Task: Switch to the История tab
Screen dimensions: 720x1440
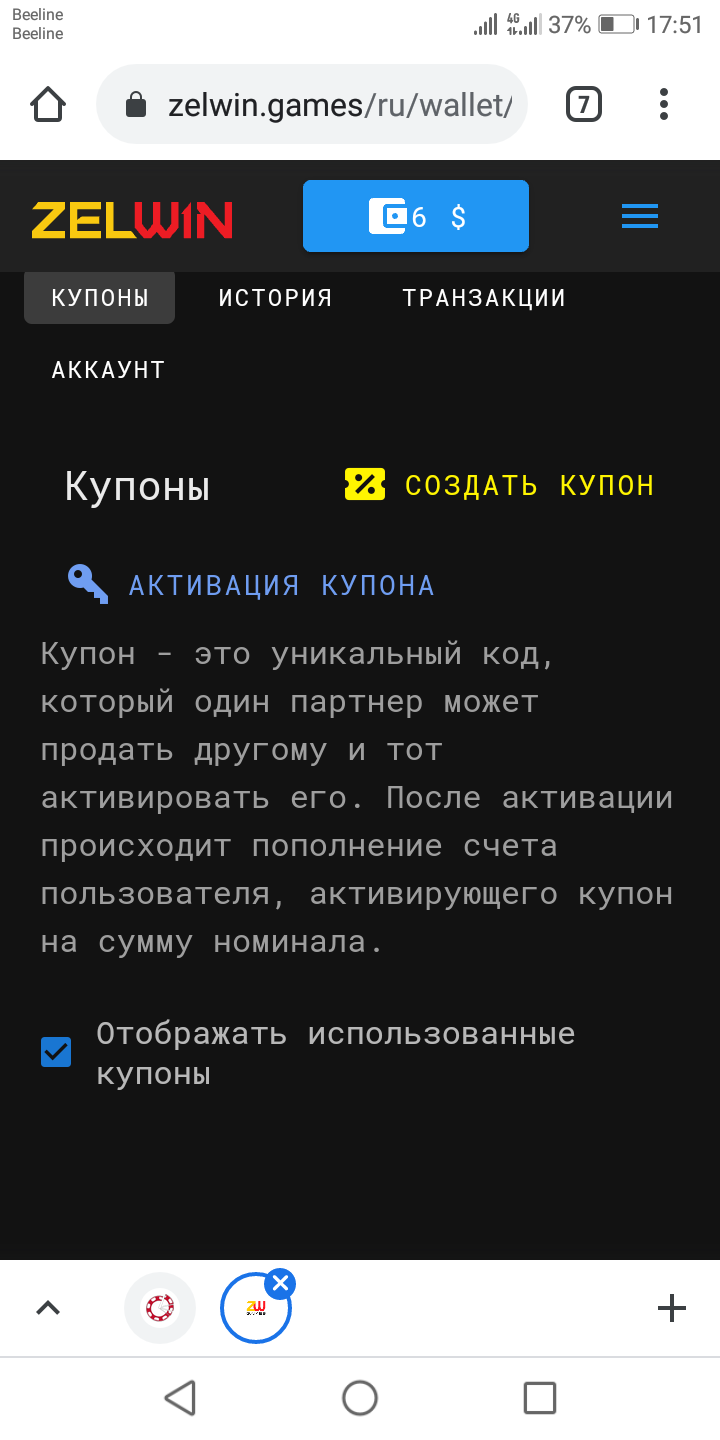Action: tap(275, 298)
